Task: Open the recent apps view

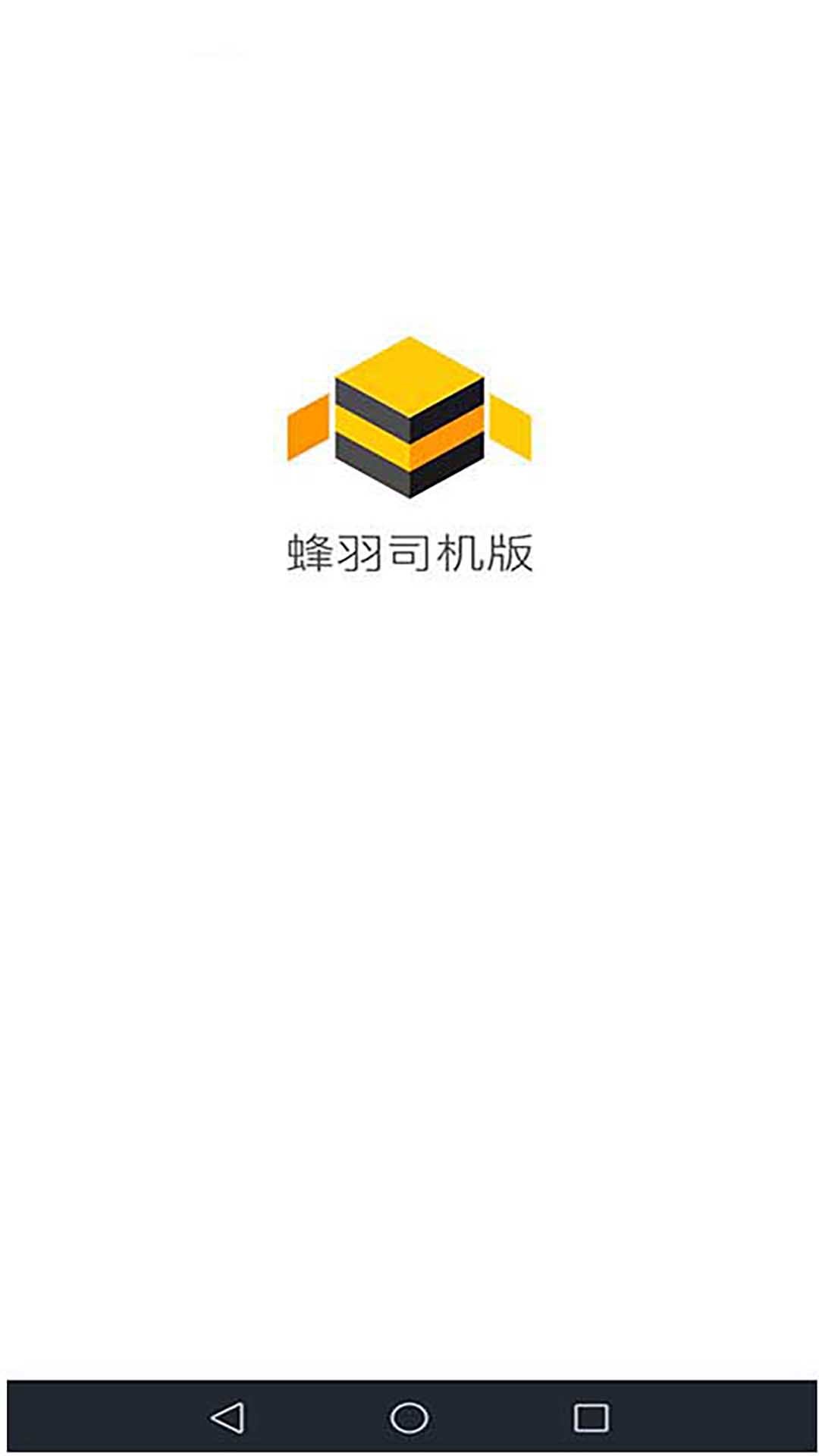Action: [591, 1417]
